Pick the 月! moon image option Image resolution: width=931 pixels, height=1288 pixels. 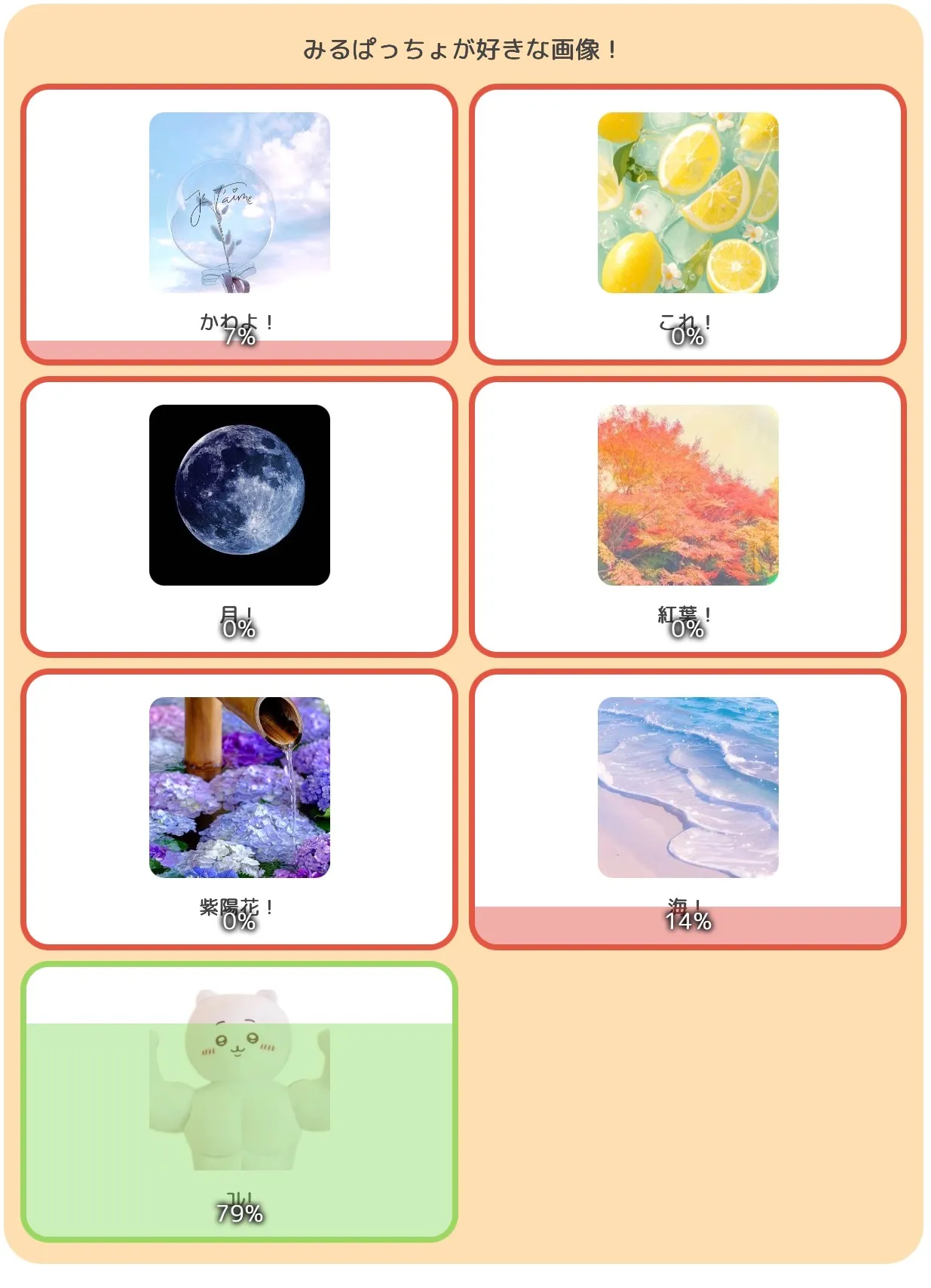pyautogui.click(x=239, y=494)
